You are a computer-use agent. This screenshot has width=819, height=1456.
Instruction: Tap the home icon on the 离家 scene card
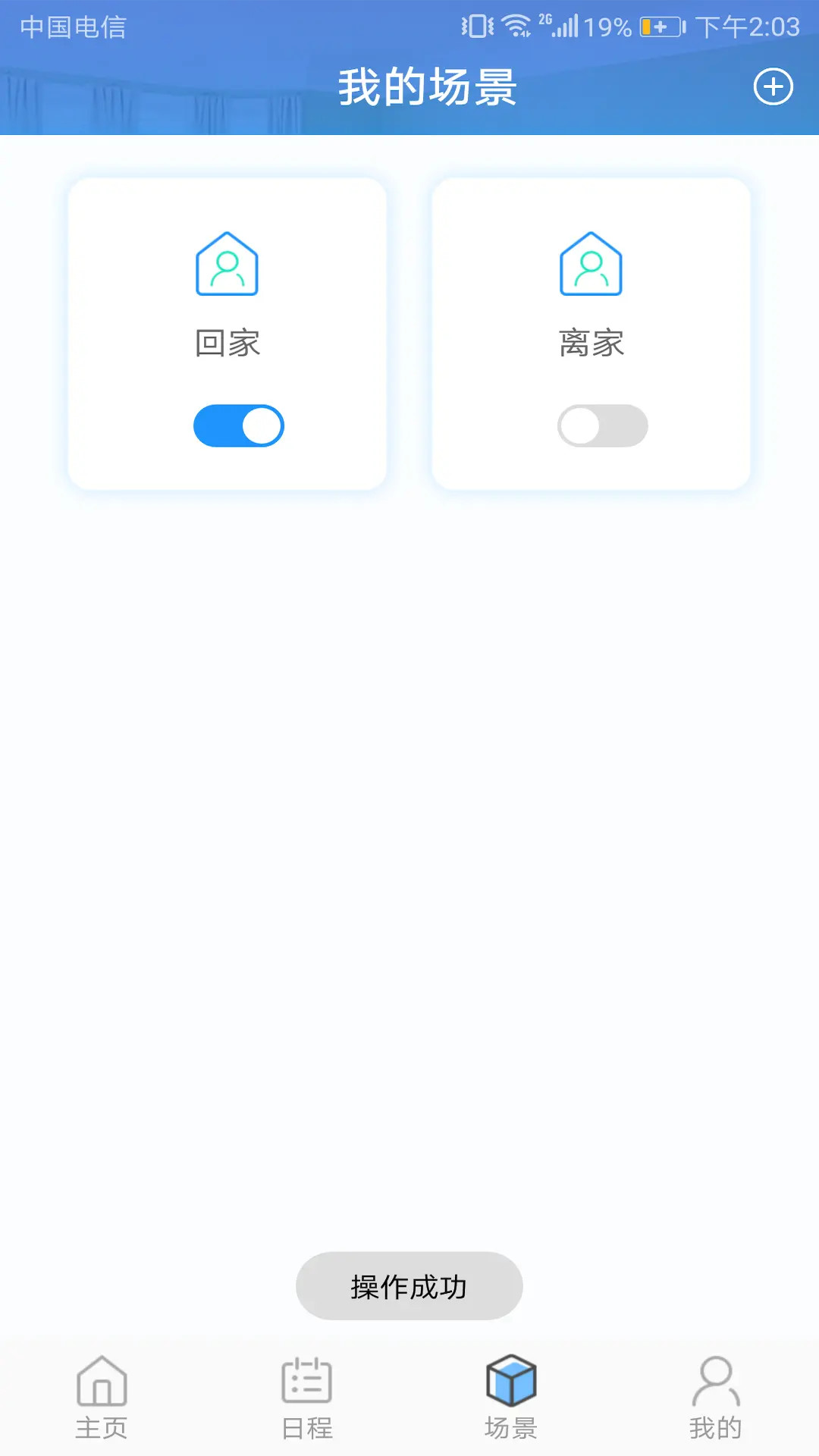click(x=590, y=264)
